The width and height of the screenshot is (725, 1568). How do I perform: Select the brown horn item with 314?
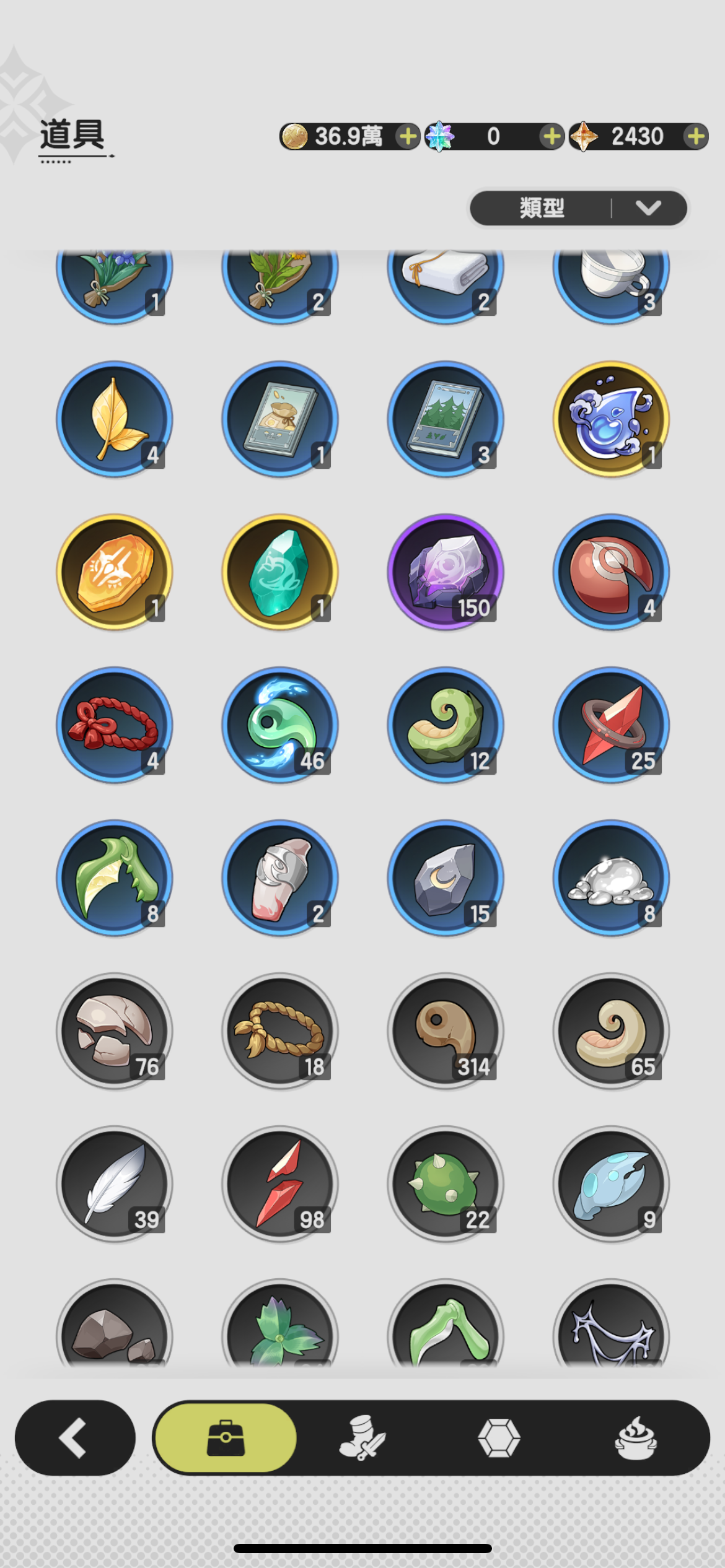445,1031
